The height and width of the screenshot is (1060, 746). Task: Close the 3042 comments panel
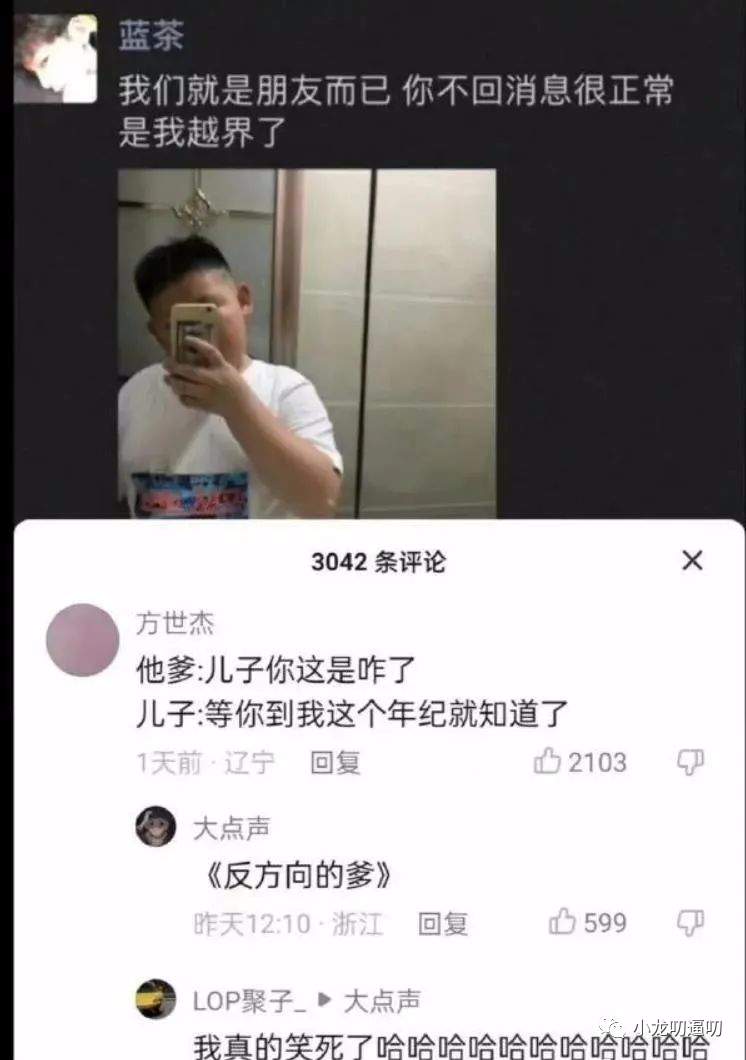coord(692,561)
